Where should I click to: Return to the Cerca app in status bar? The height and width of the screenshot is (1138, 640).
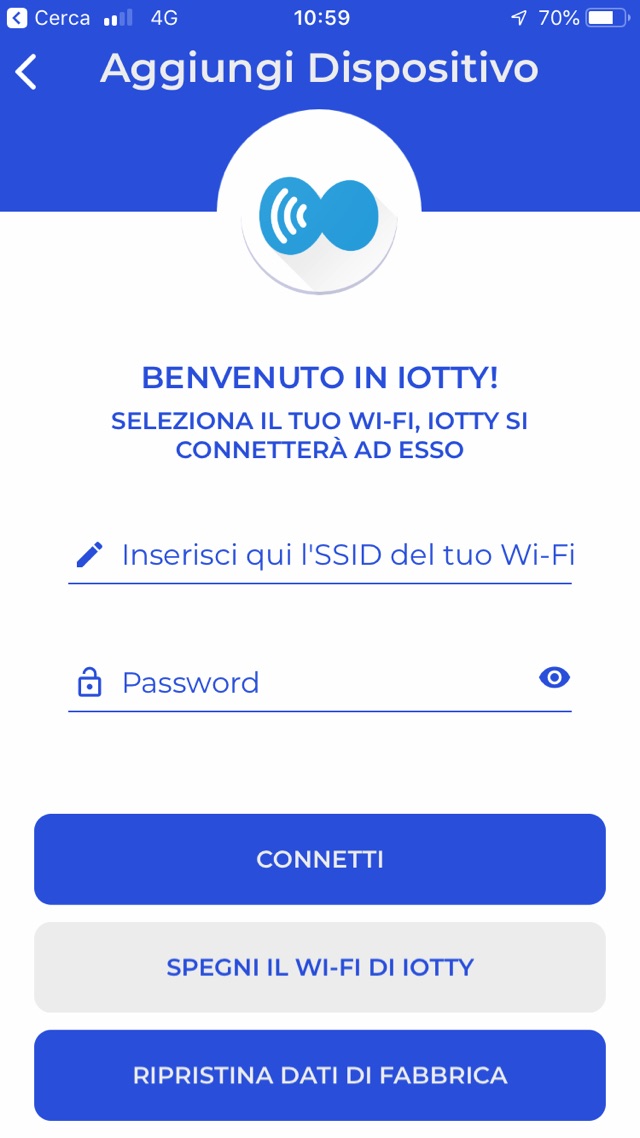point(48,18)
